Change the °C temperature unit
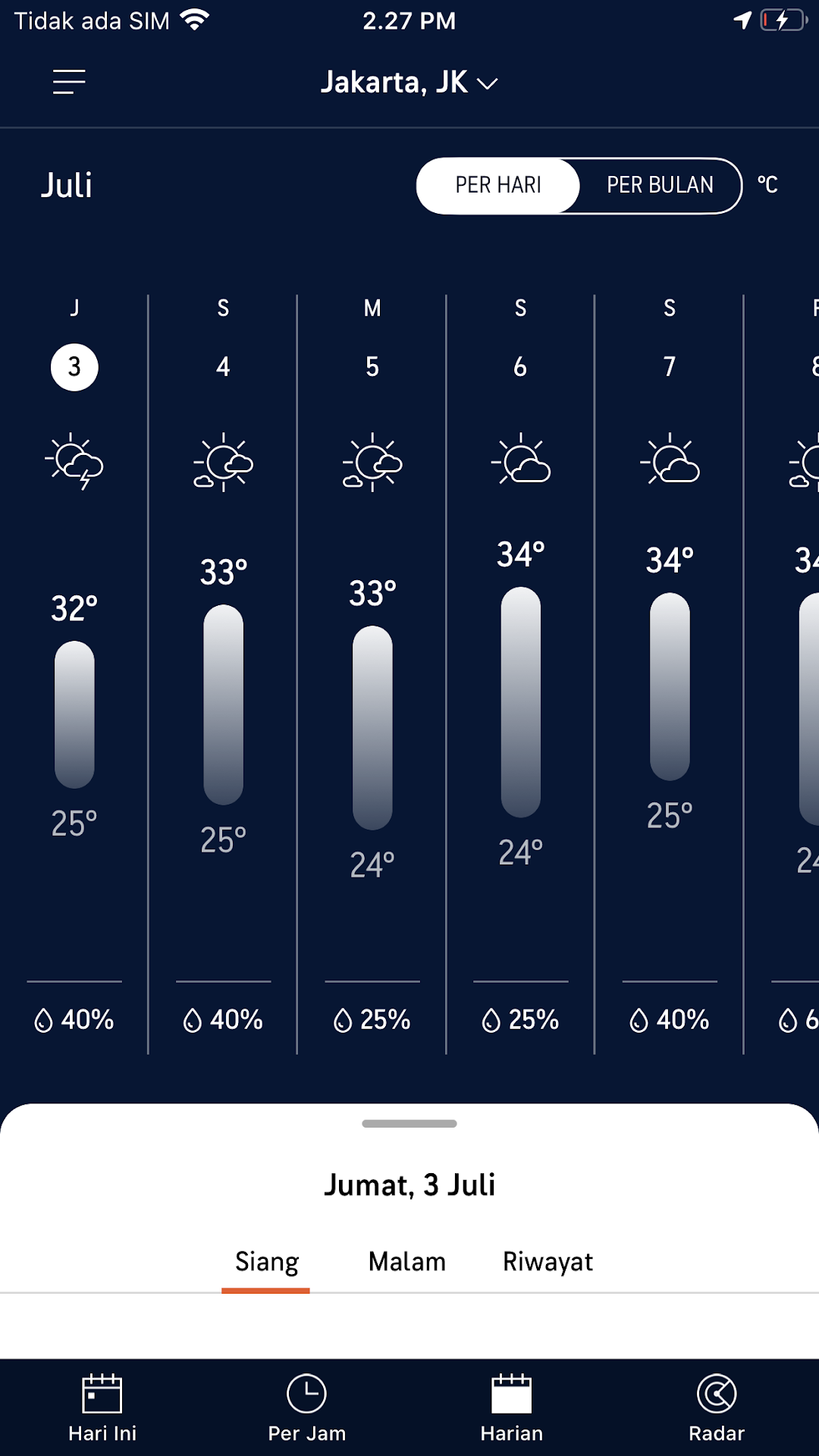 (x=767, y=184)
